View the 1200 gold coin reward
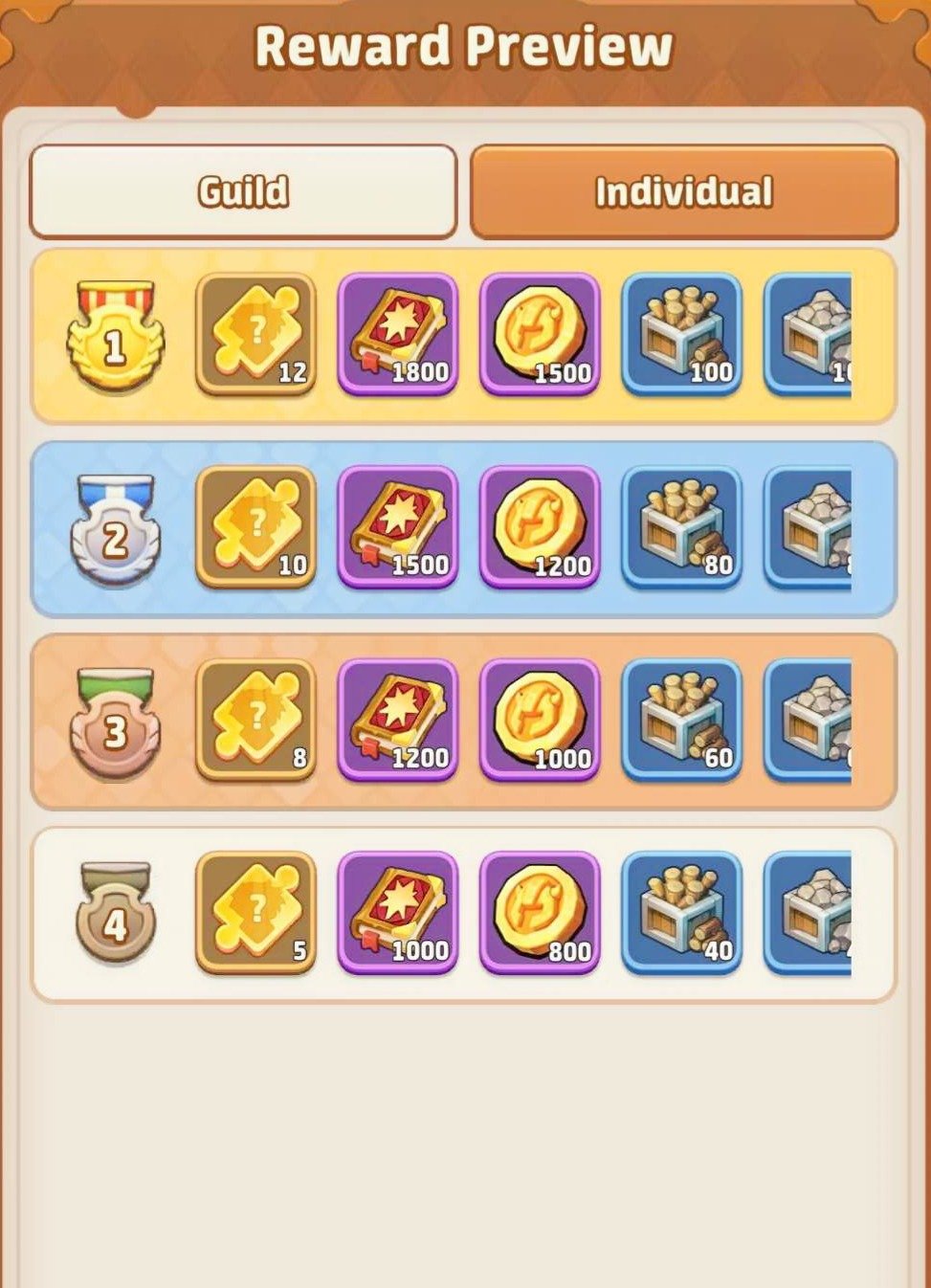 click(x=540, y=527)
